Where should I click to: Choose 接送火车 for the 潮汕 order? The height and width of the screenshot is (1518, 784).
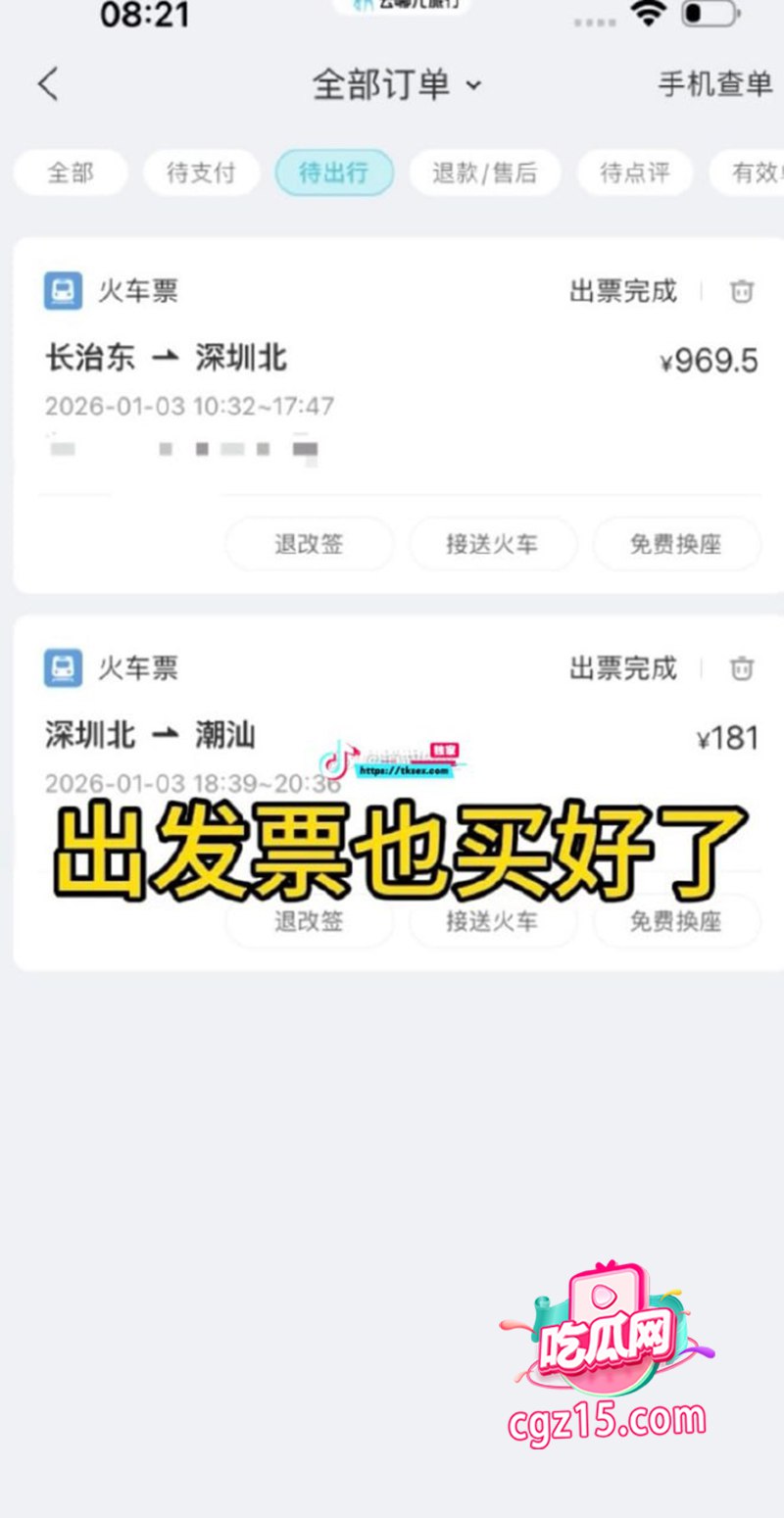click(493, 921)
